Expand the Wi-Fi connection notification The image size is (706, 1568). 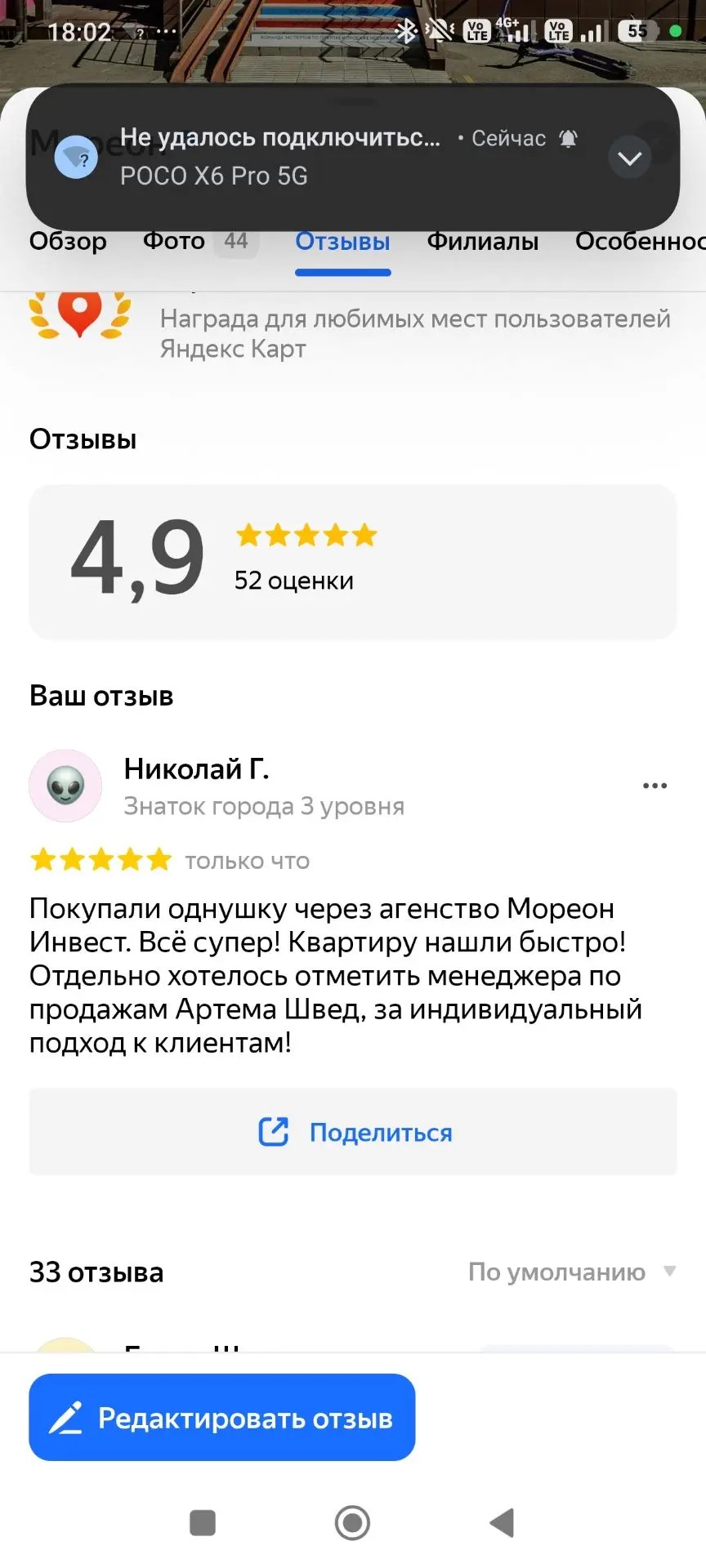coord(629,158)
